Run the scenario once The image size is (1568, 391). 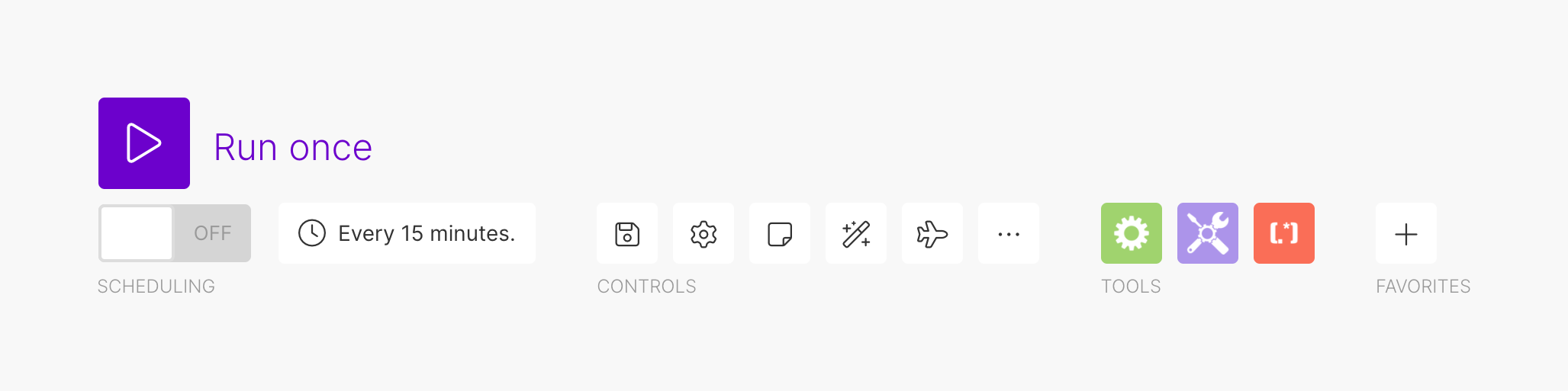click(x=144, y=143)
